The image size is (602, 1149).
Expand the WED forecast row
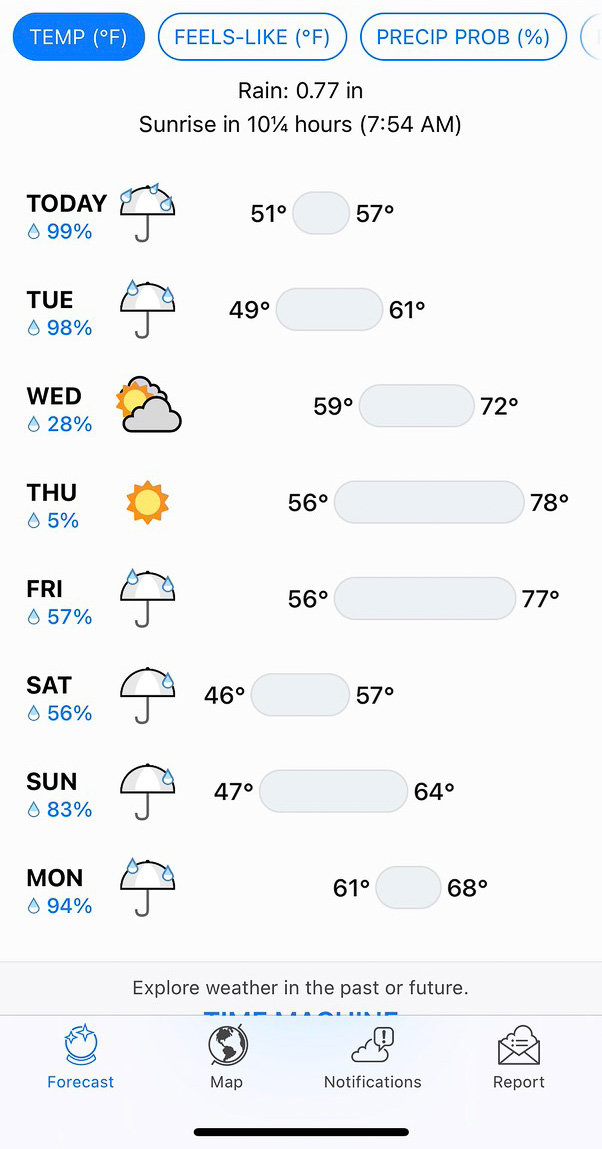pyautogui.click(x=300, y=406)
